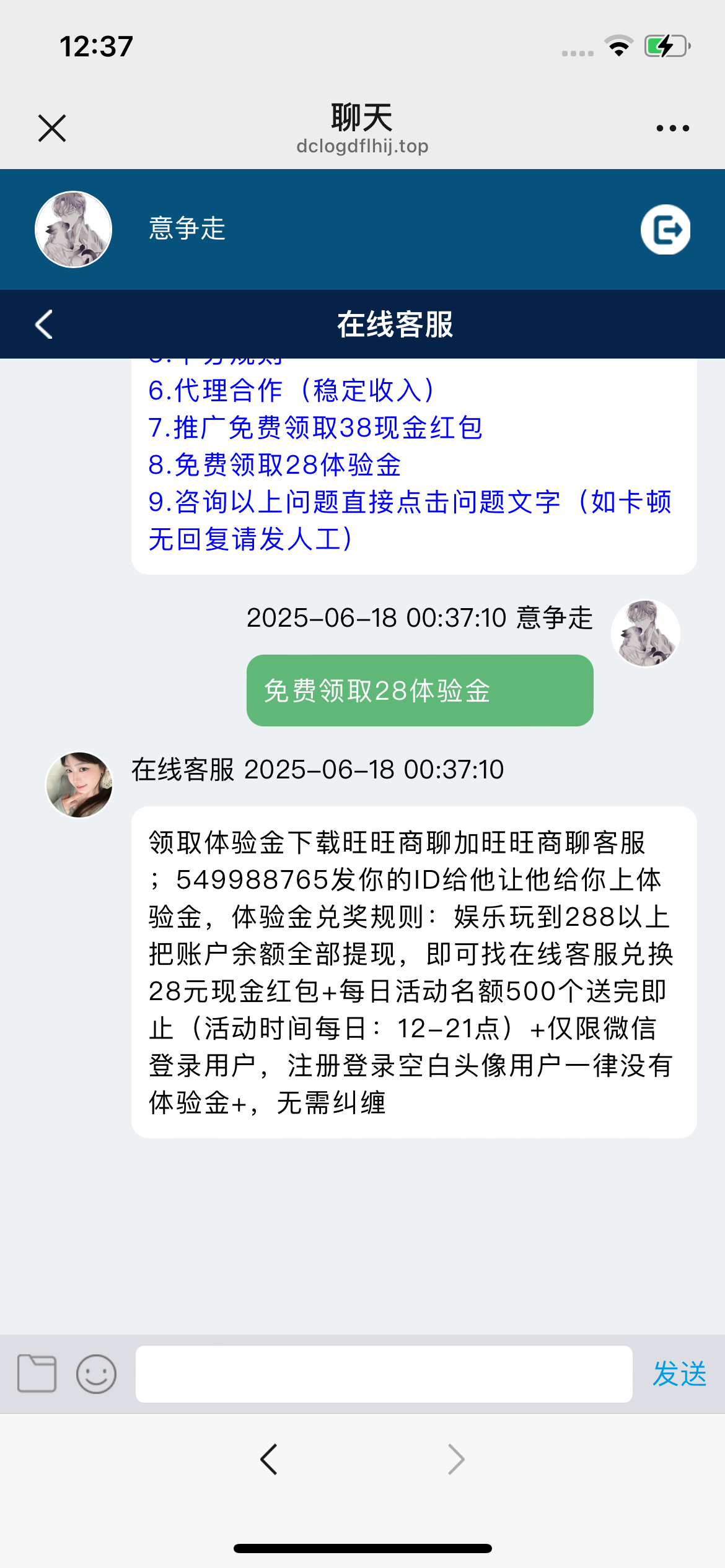Screen dimensions: 725x1568
Task: Click the logout icon beside 意争走
Action: coord(665,229)
